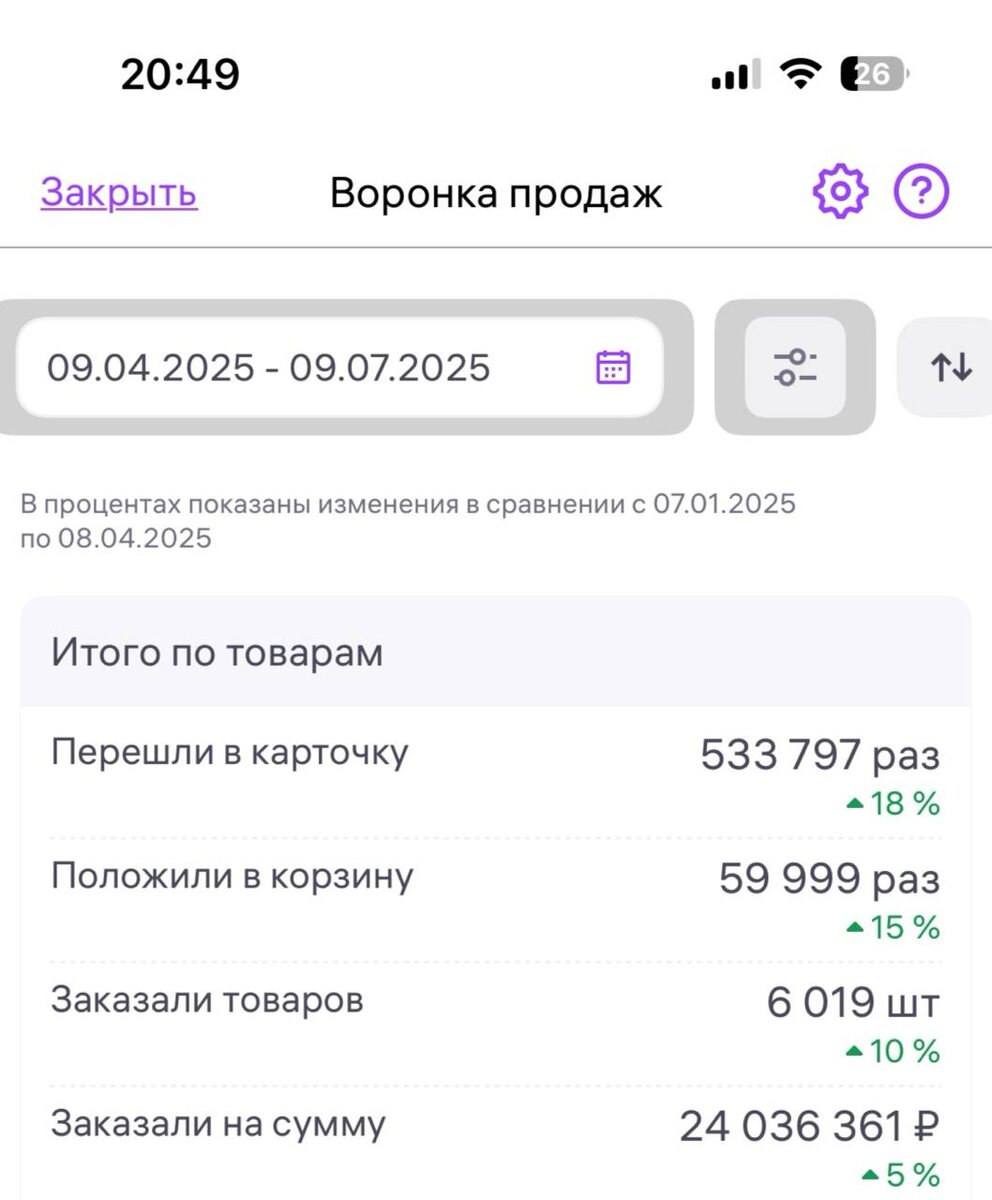Tap the Воронка продаж title
The image size is (992, 1200).
point(496,192)
